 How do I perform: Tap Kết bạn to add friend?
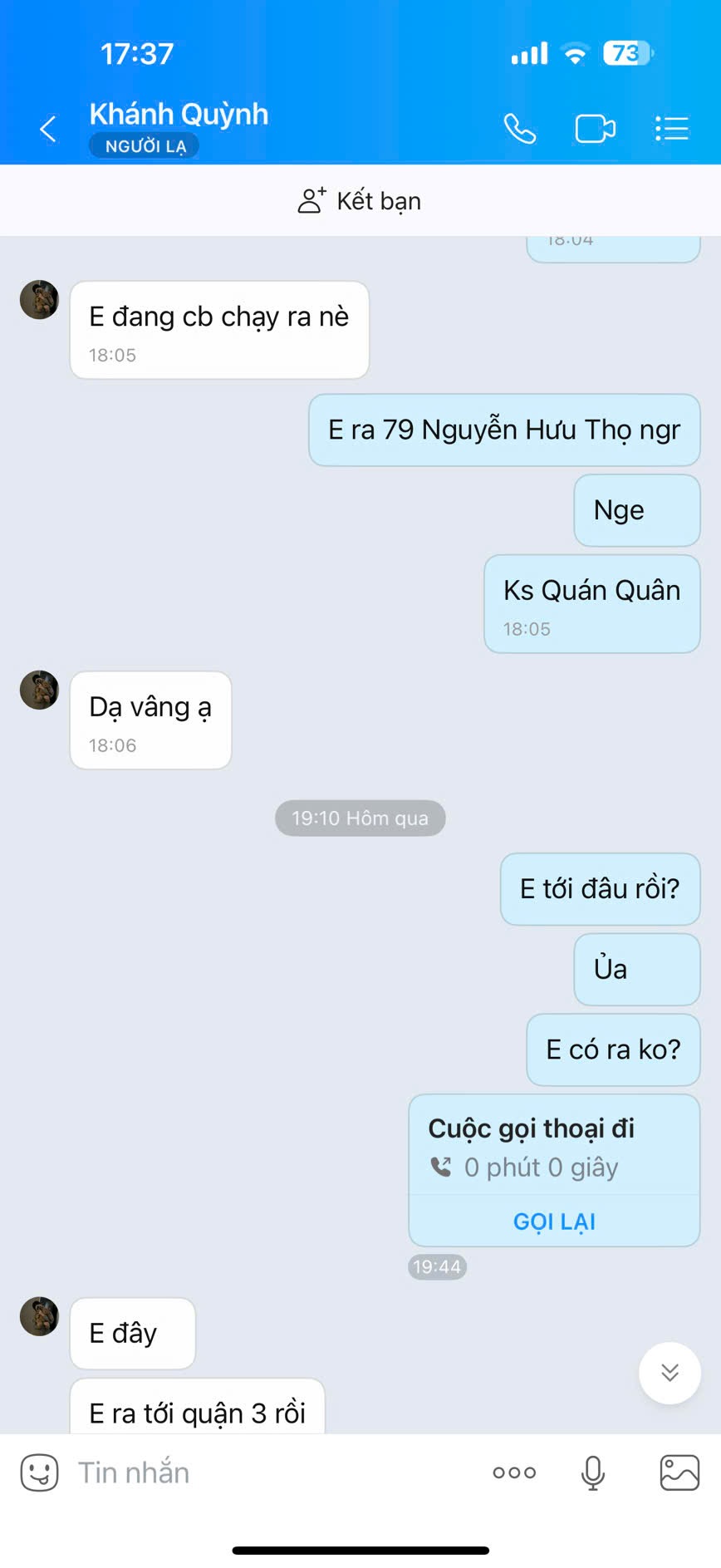360,201
